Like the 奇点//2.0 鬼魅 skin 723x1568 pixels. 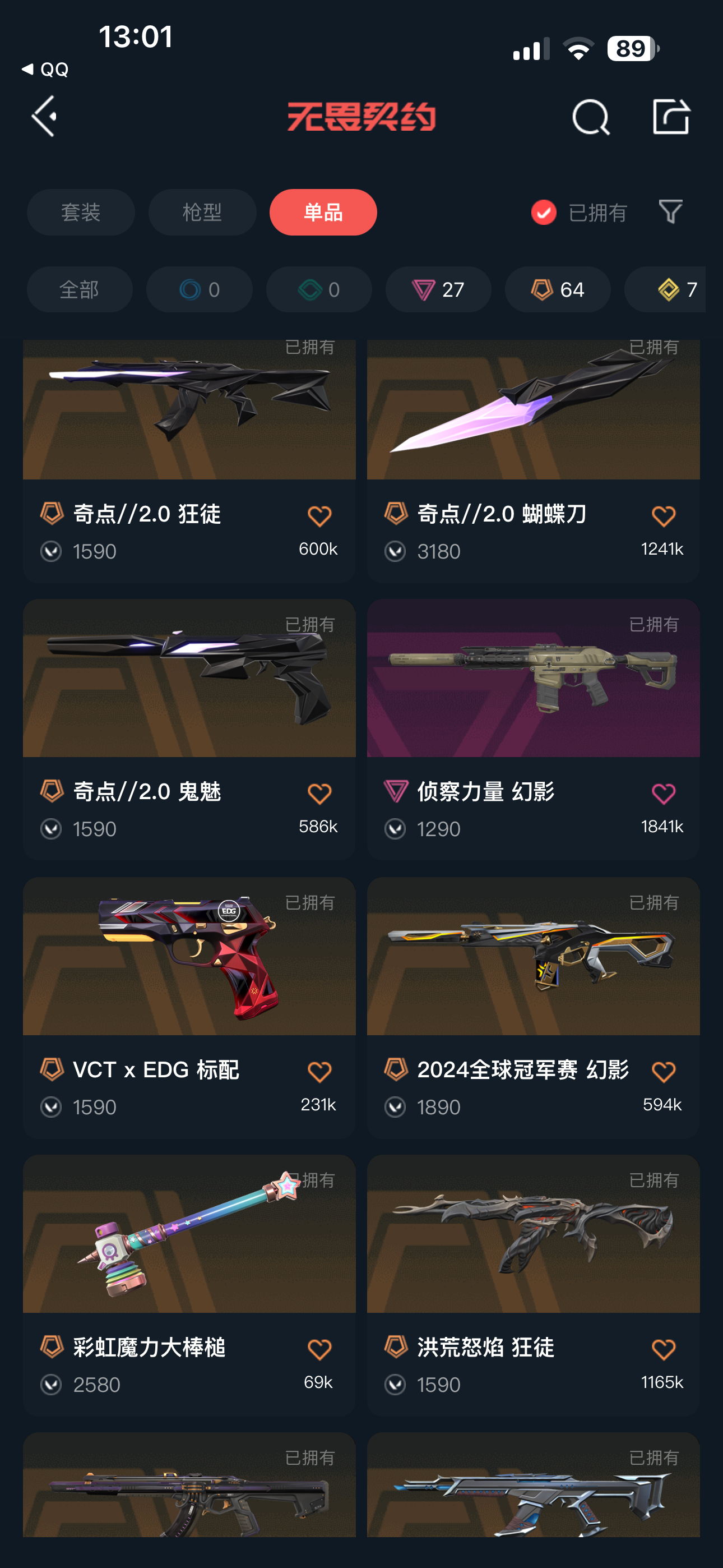[319, 794]
